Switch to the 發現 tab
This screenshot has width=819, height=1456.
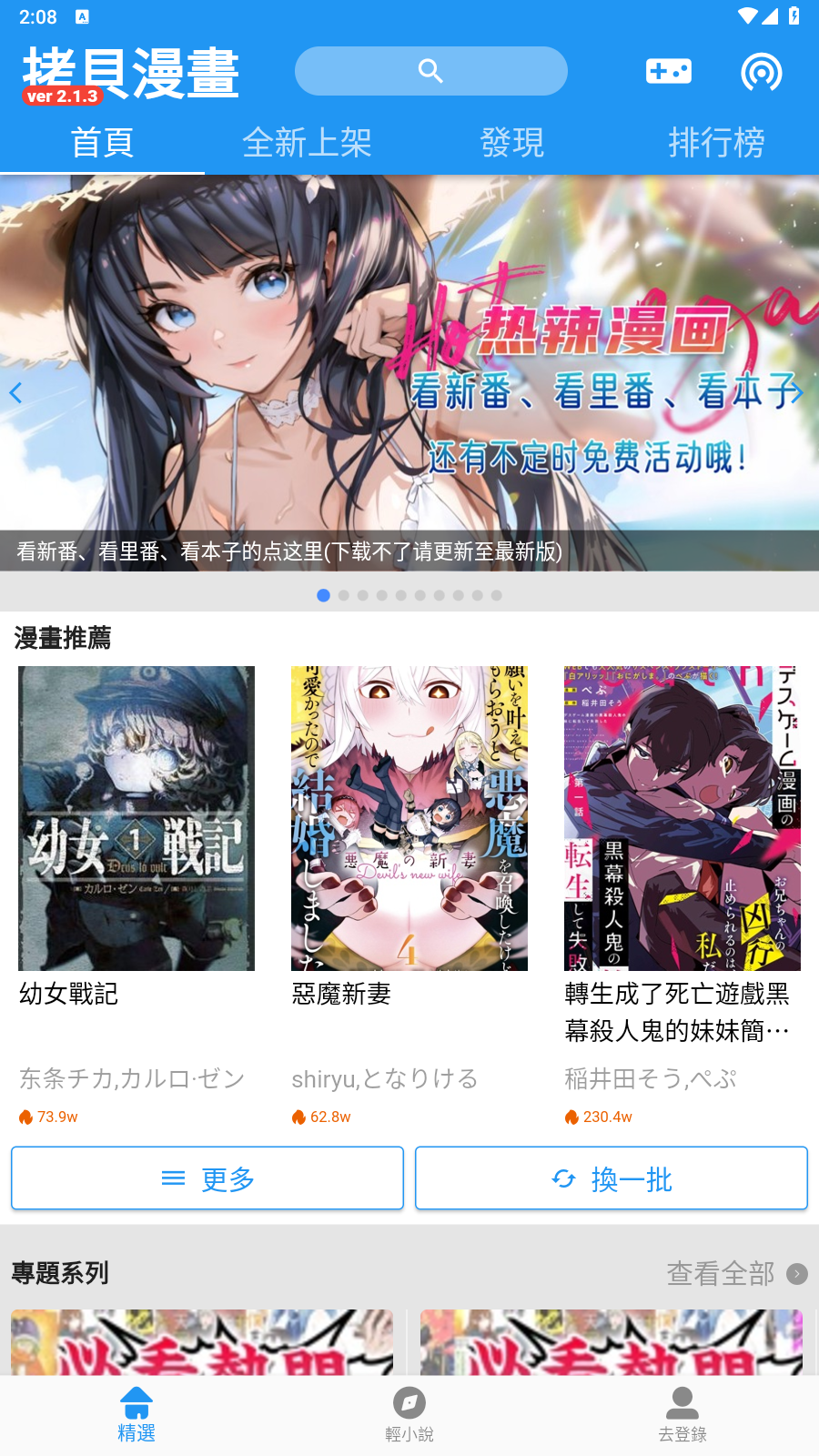coord(511,143)
